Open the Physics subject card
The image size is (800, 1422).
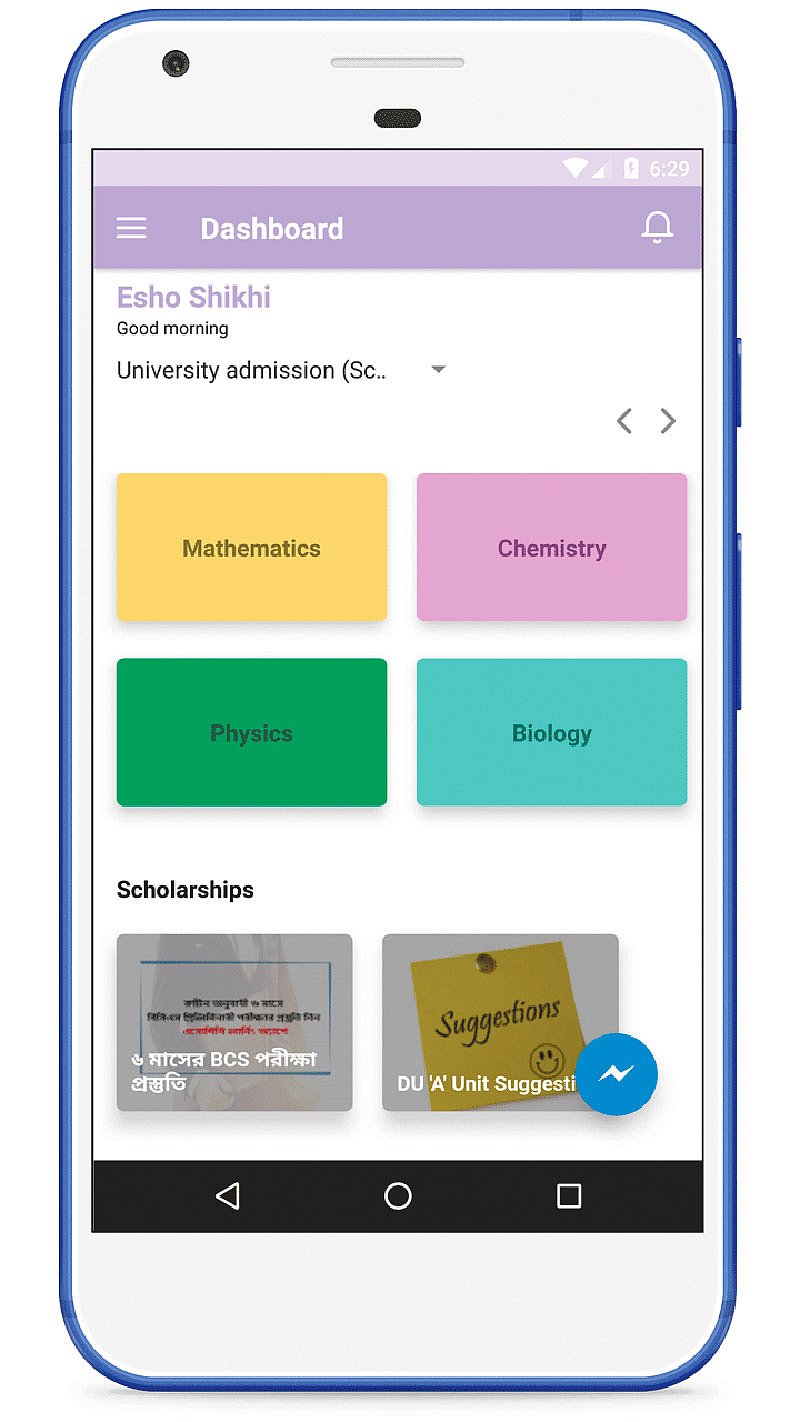[252, 732]
